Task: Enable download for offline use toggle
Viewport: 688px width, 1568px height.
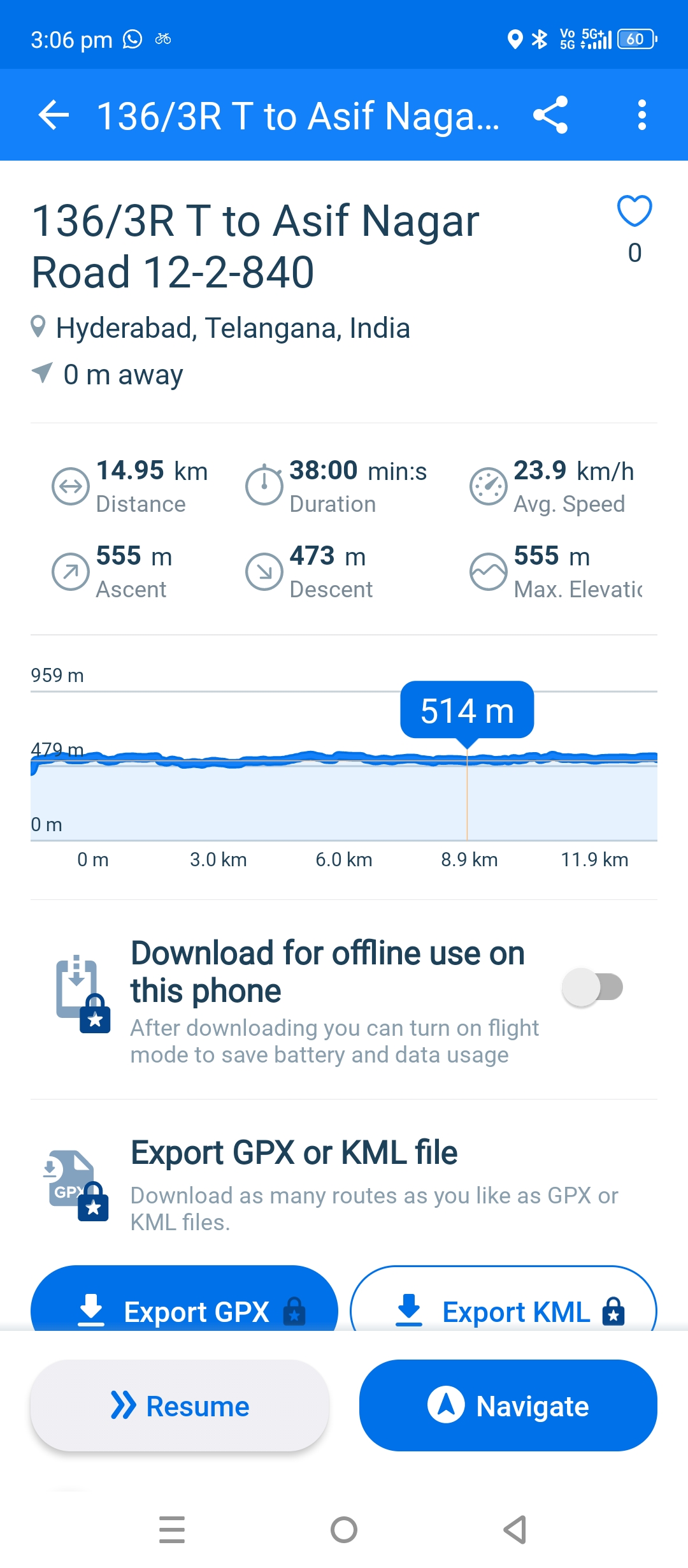Action: [592, 987]
